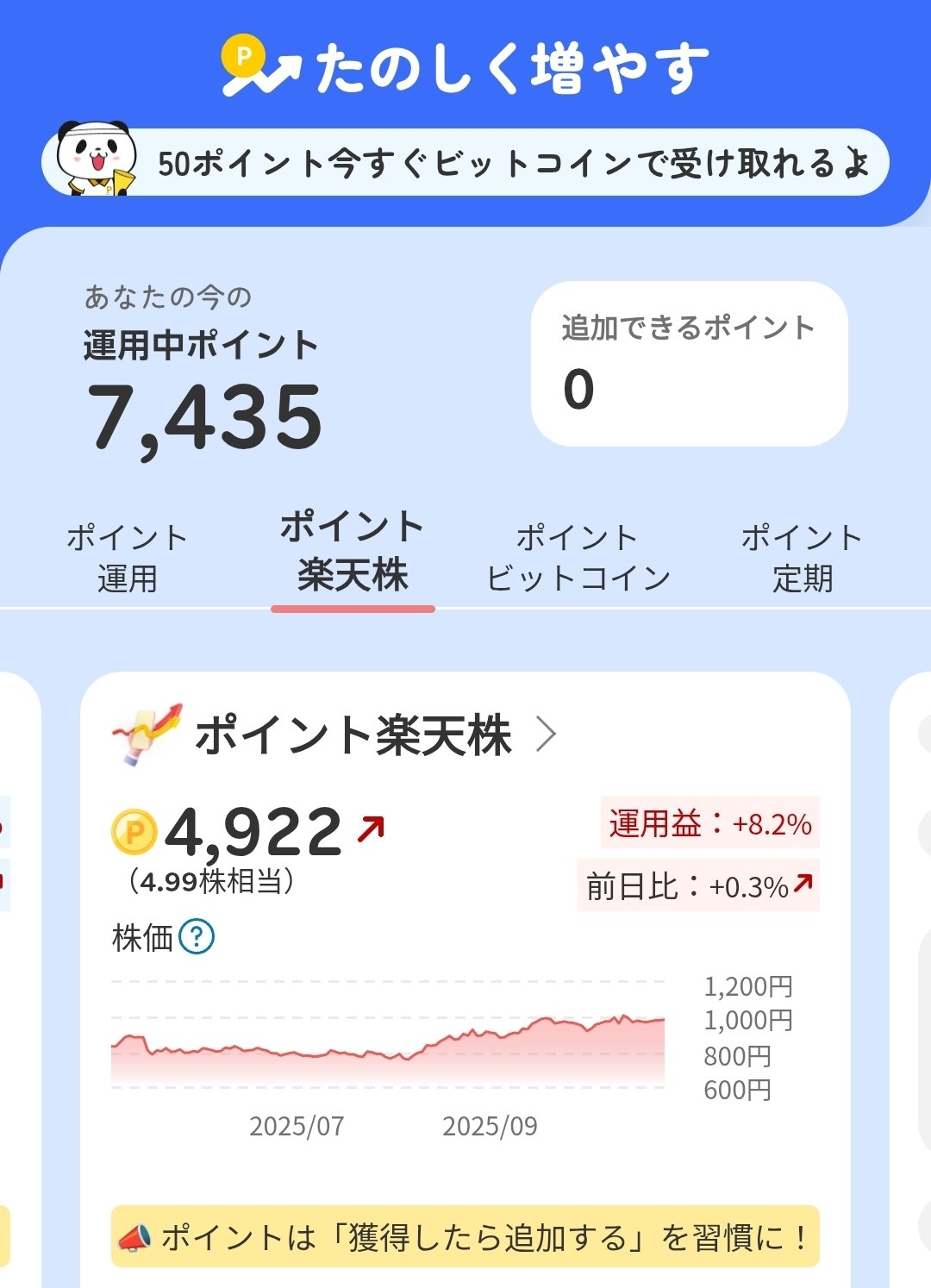The image size is (931, 1288).
Task: Click the rocket chart icon beside ポイント楽天株
Action: pos(143,732)
